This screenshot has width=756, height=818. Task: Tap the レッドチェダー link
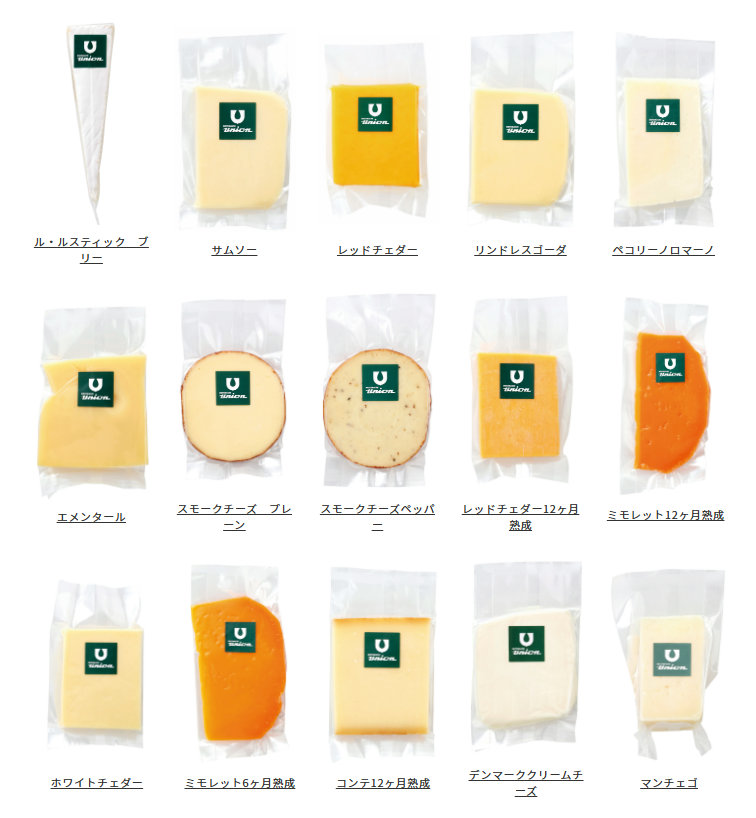point(377,250)
